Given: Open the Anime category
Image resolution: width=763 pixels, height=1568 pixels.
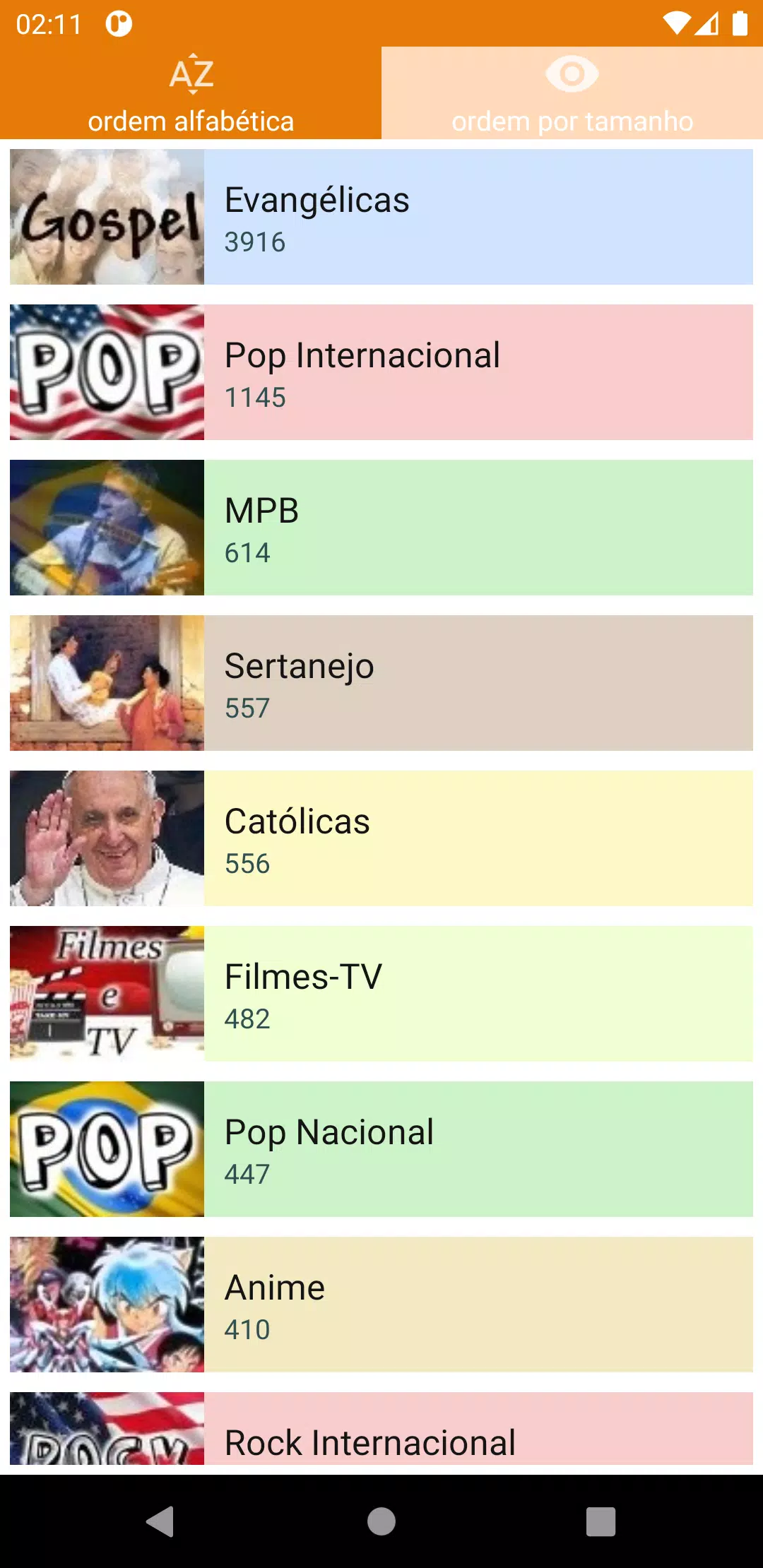Looking at the screenshot, I should pos(381,1305).
